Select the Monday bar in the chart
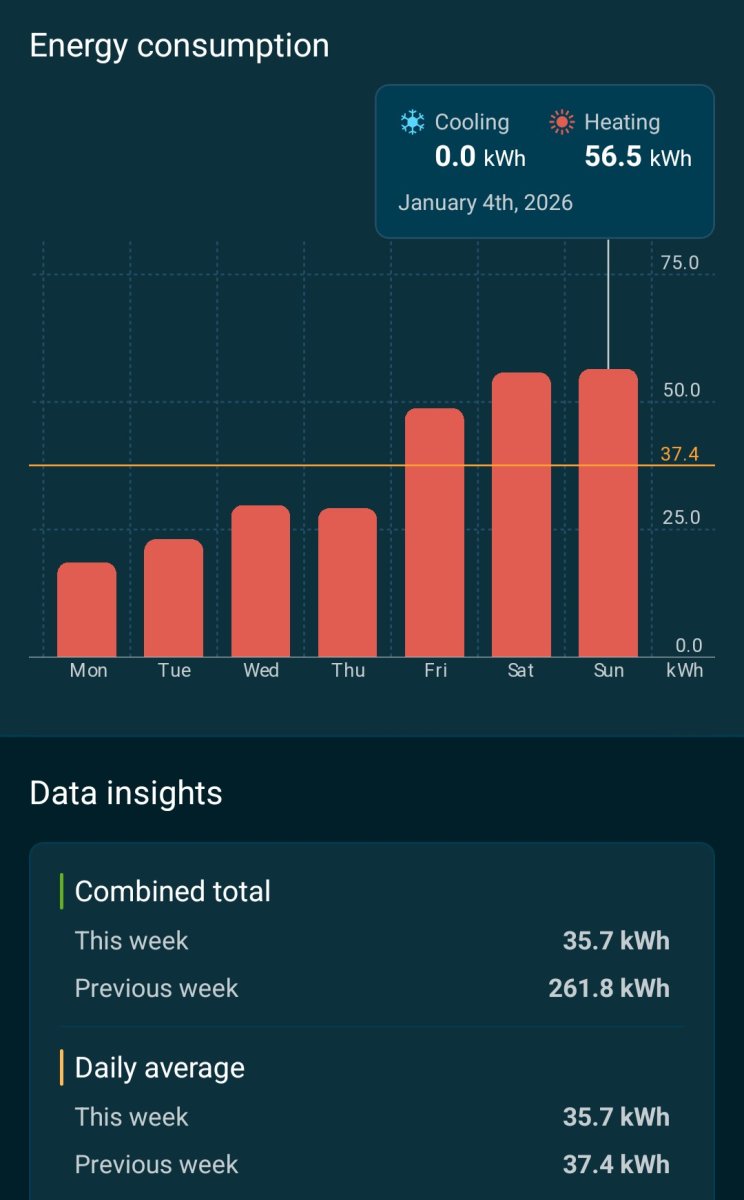The height and width of the screenshot is (1200, 744). point(87,610)
